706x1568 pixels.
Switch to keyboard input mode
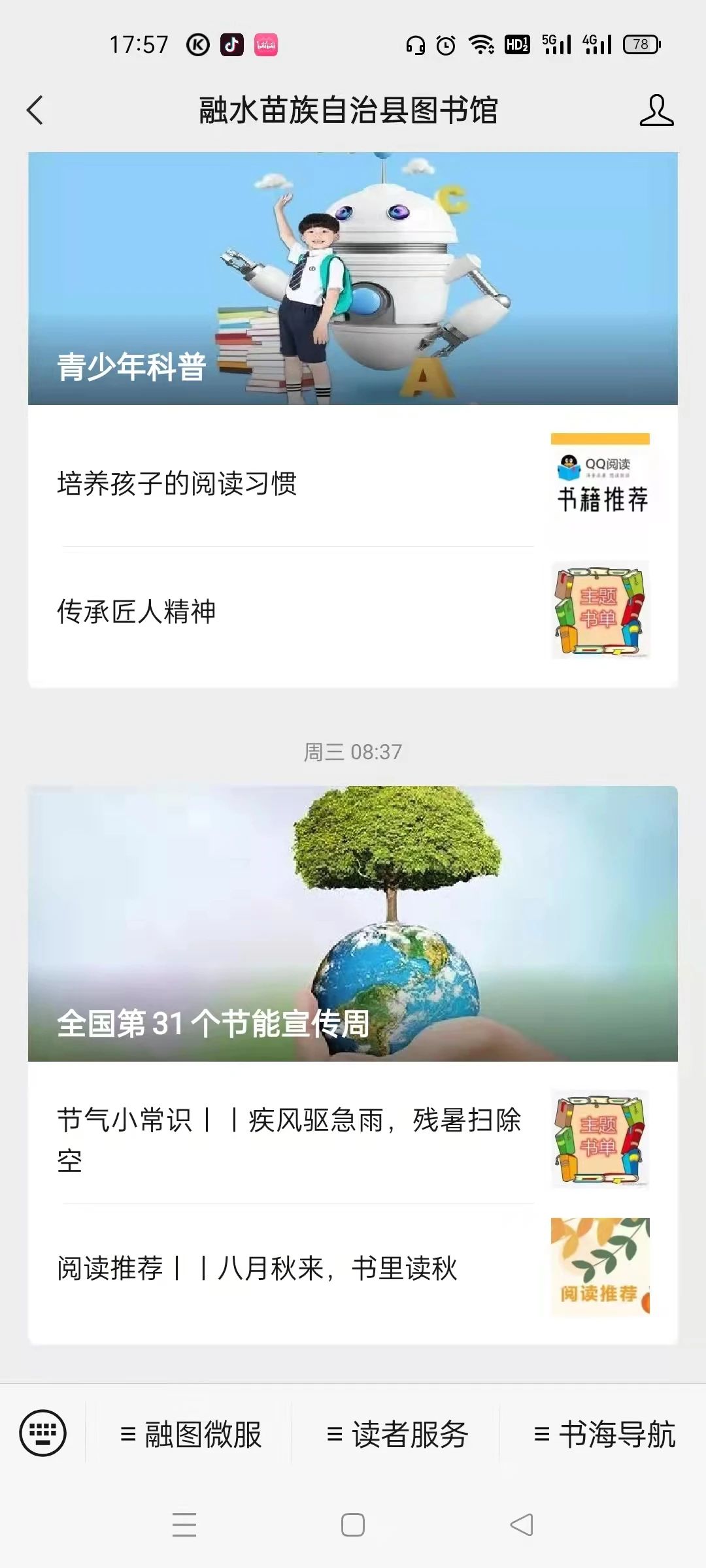(43, 1433)
